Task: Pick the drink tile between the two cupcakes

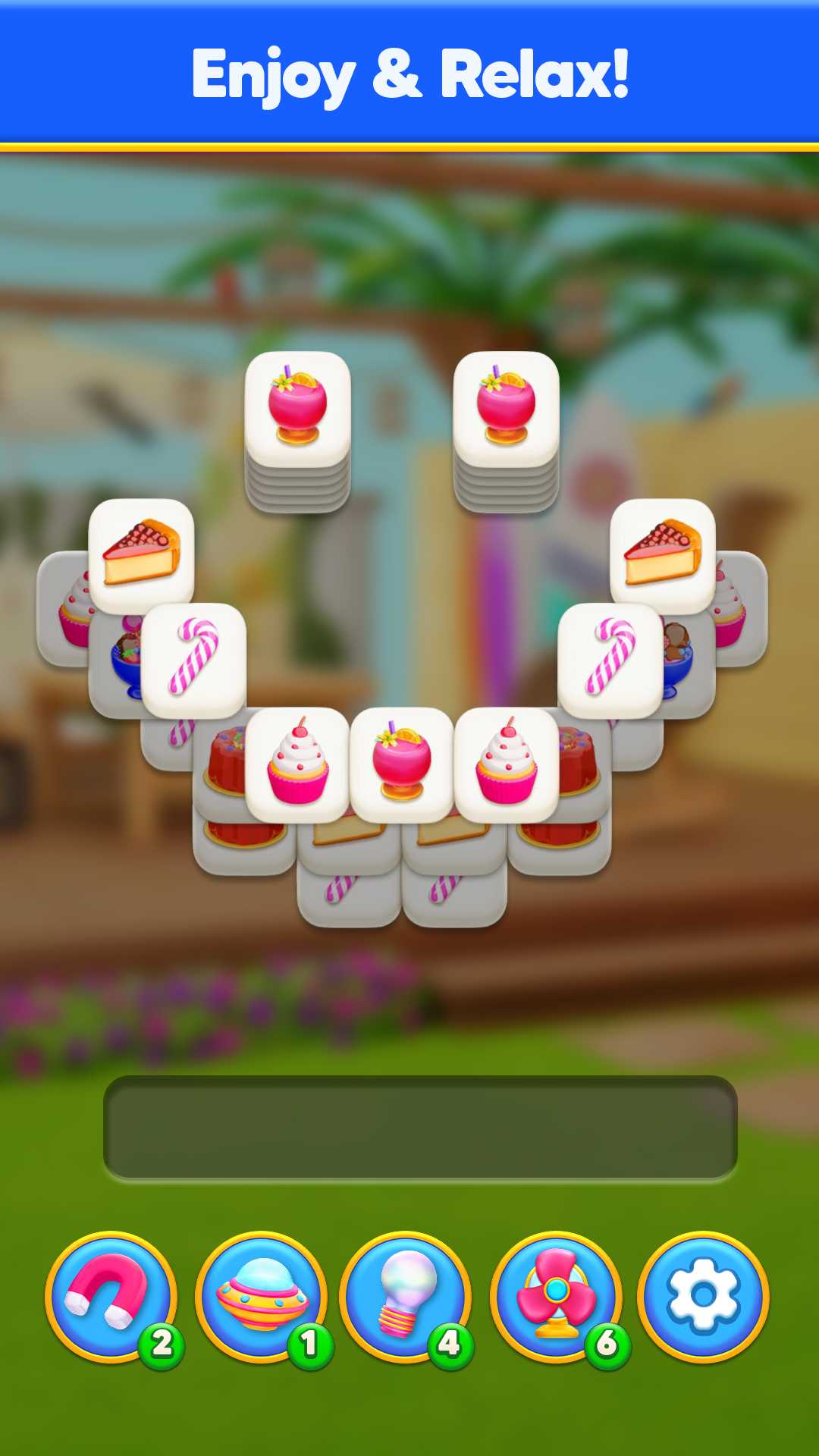Action: click(402, 763)
